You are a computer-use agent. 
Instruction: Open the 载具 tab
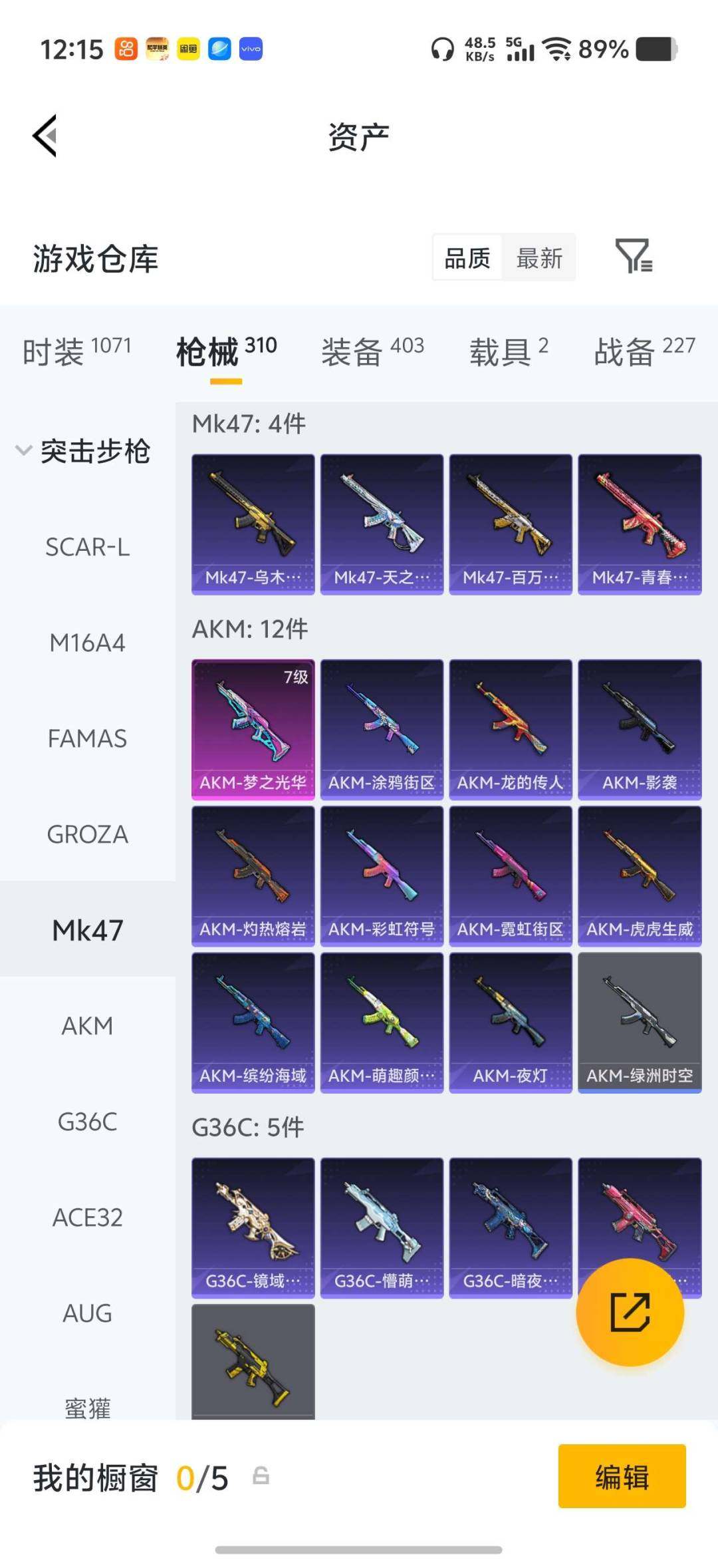[509, 351]
